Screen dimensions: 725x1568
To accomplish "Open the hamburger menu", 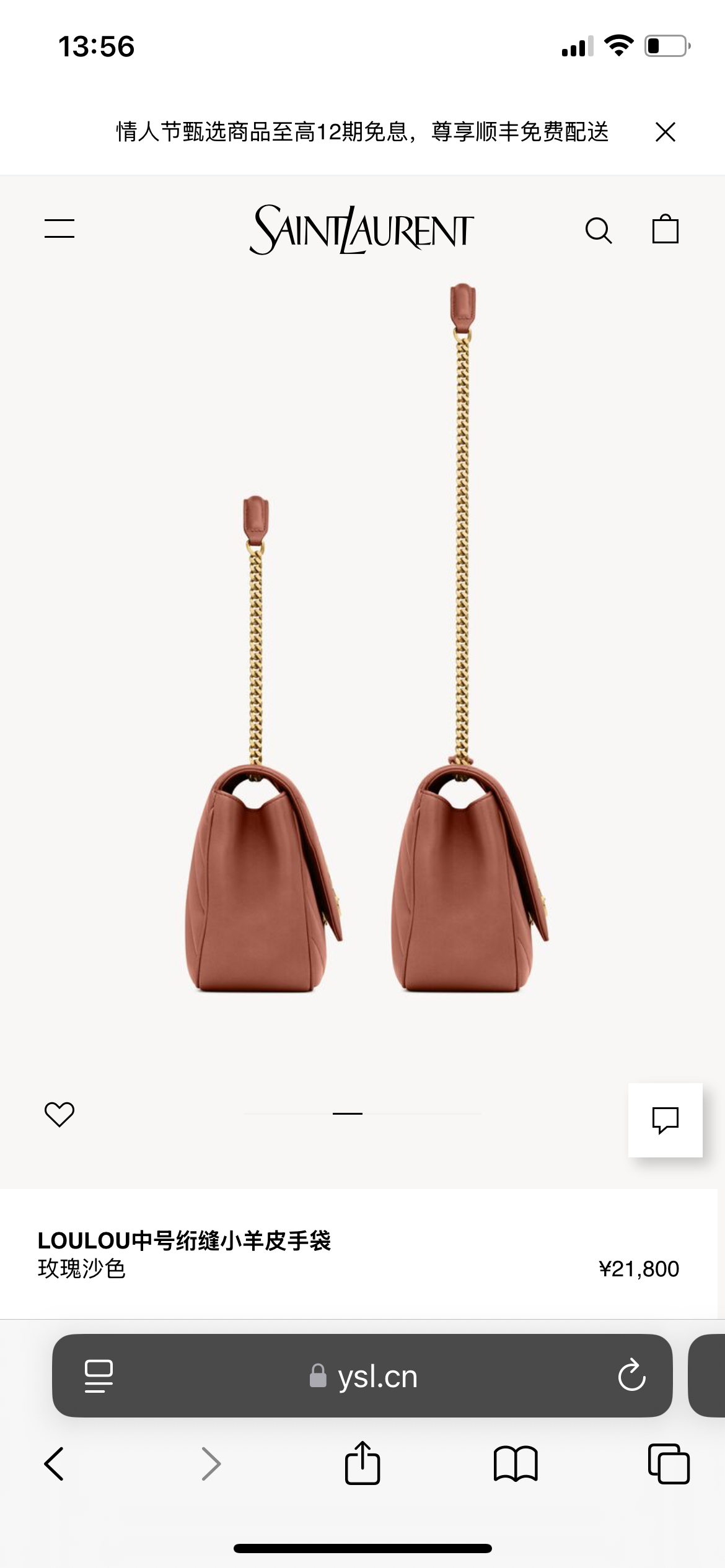I will pyautogui.click(x=59, y=229).
